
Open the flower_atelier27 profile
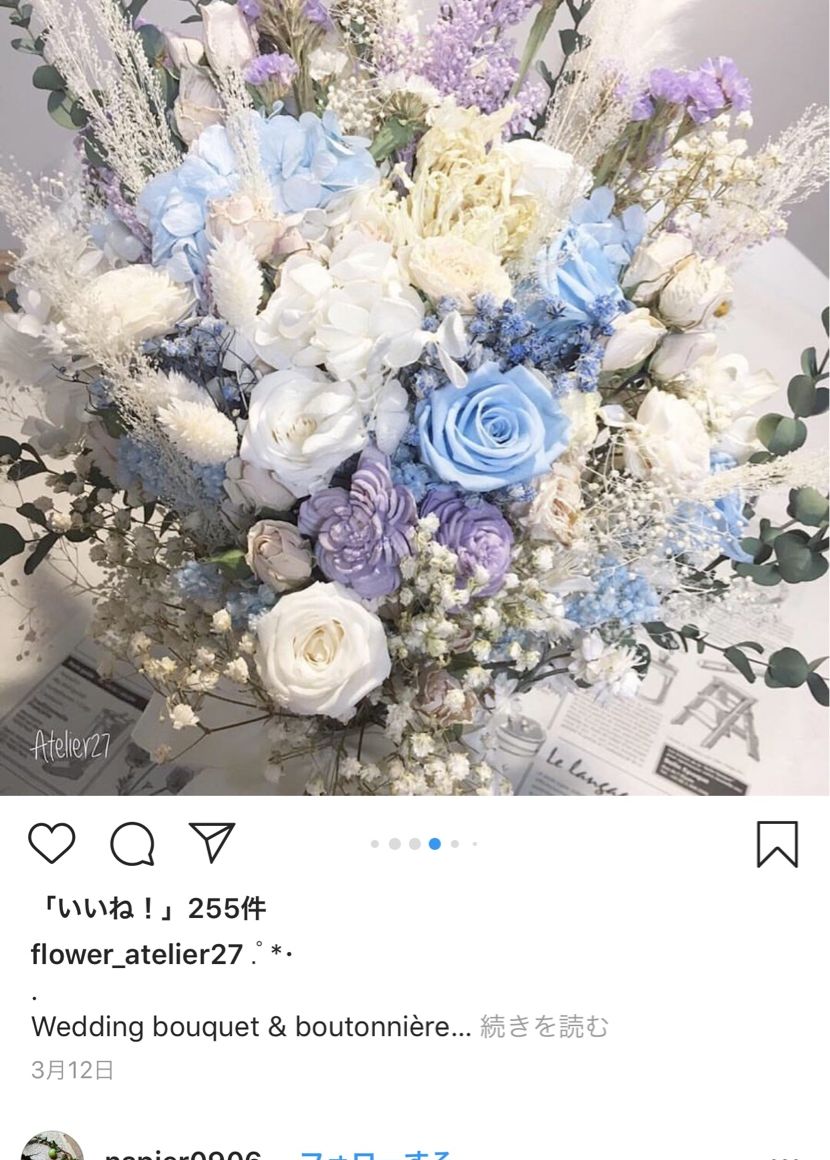(137, 954)
